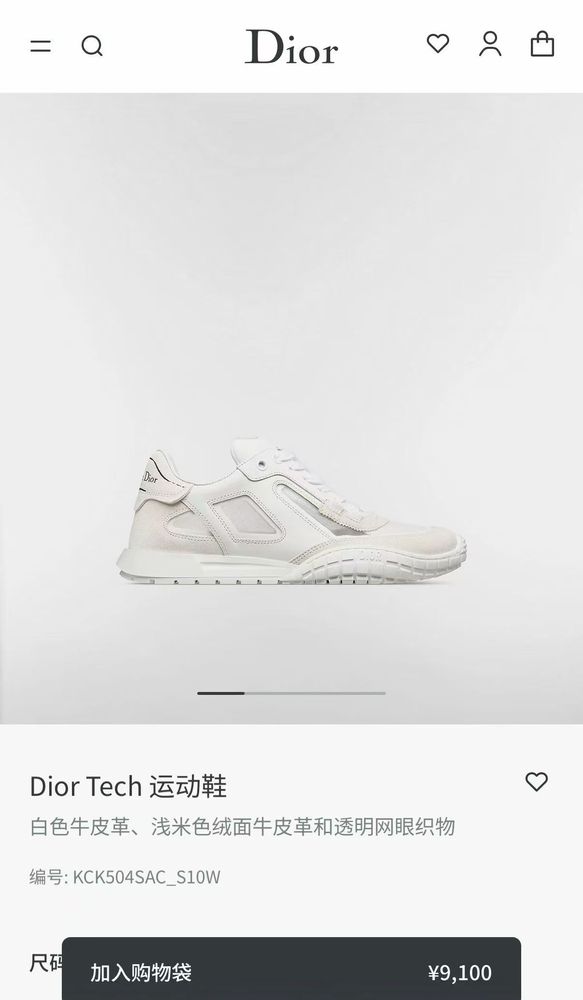
Task: Tap 加入购物袋 to add to bag
Action: [292, 971]
